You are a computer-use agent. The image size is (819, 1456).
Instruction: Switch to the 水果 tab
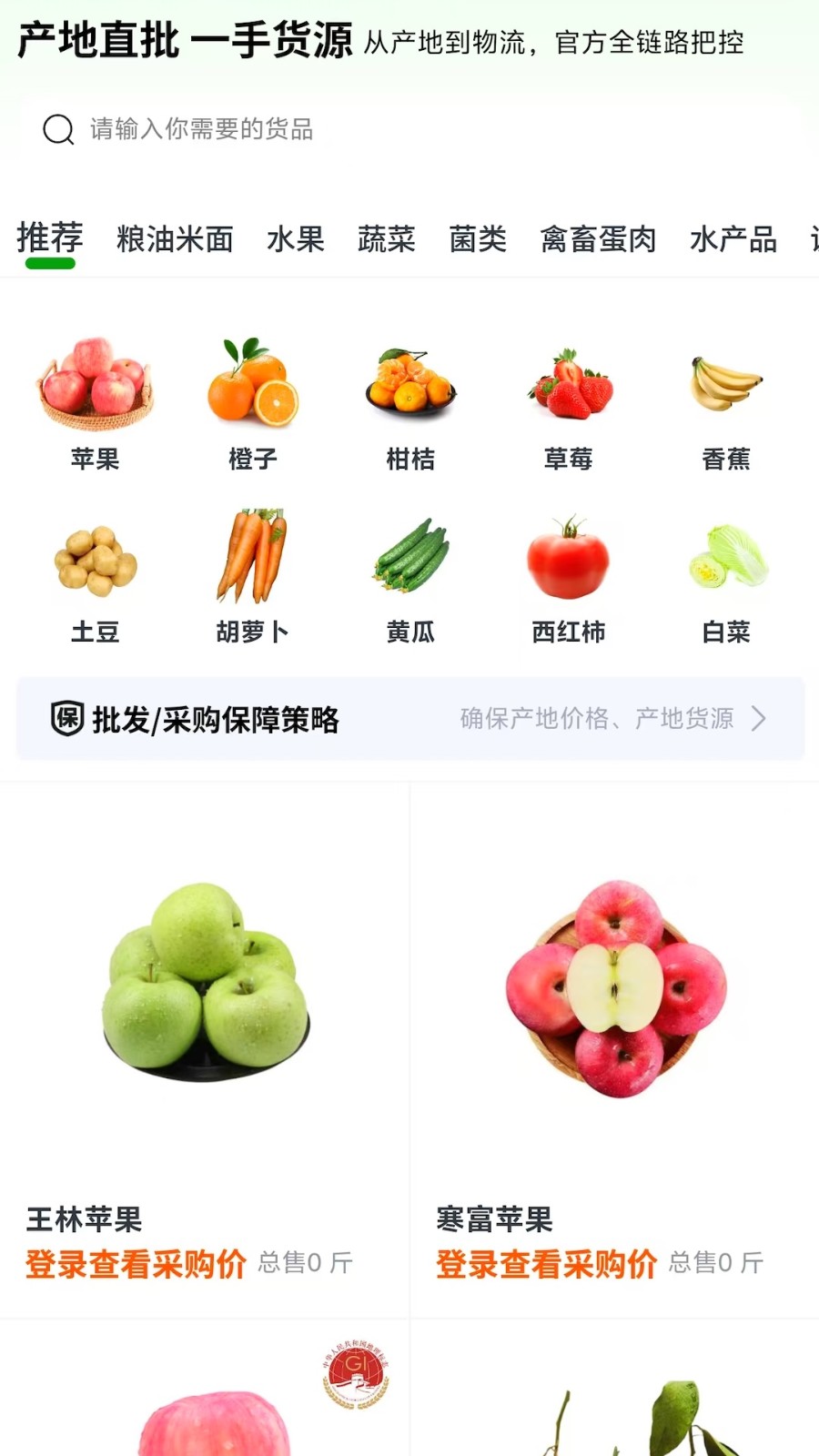[296, 238]
